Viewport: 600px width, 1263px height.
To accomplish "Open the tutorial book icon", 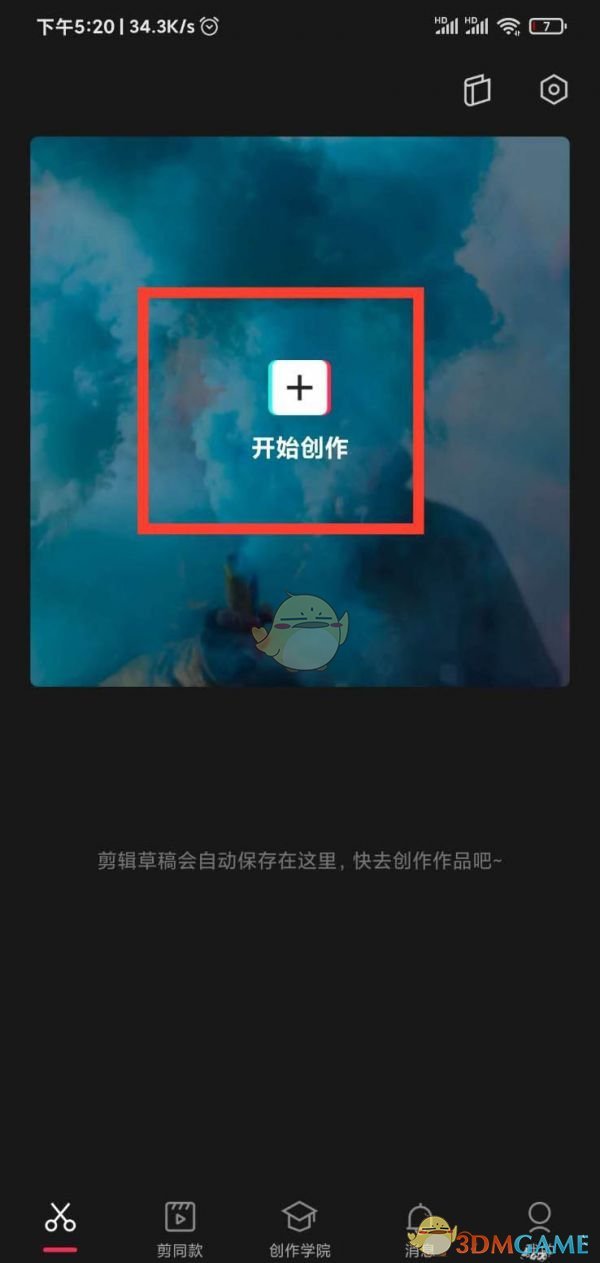I will point(478,91).
